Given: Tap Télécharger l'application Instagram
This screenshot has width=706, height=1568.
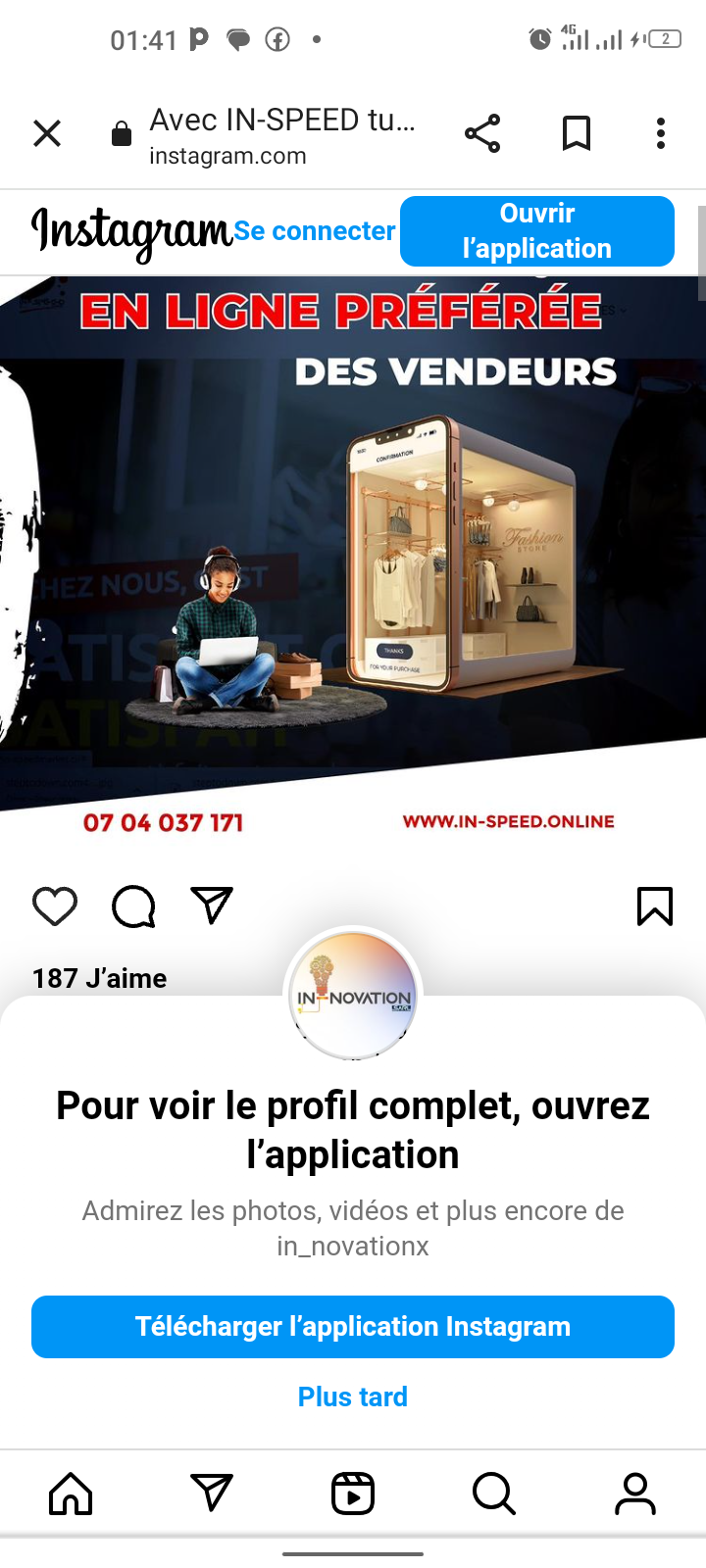Looking at the screenshot, I should 353,1327.
